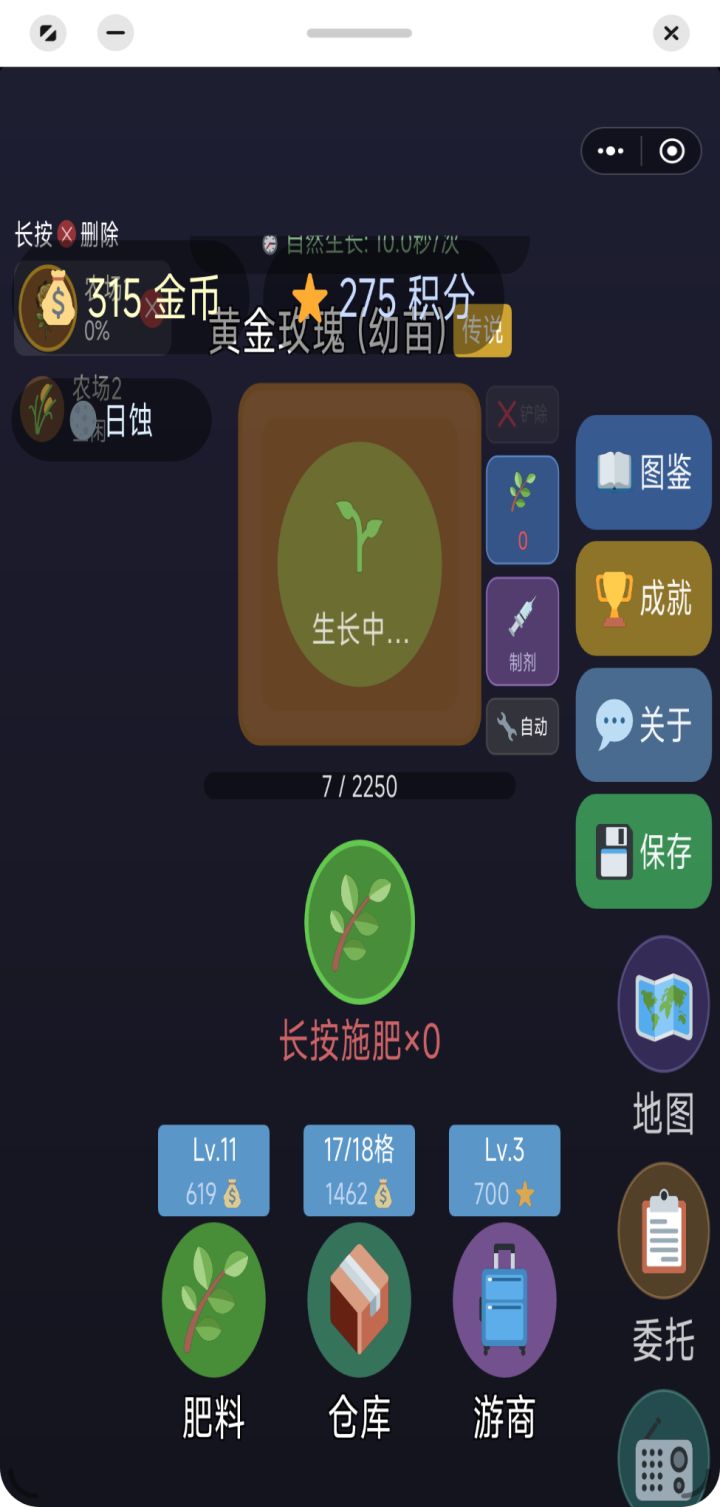Screen dimensions: 720x1507
Task: Open the 仓库 warehouse inventory
Action: coord(358,1298)
